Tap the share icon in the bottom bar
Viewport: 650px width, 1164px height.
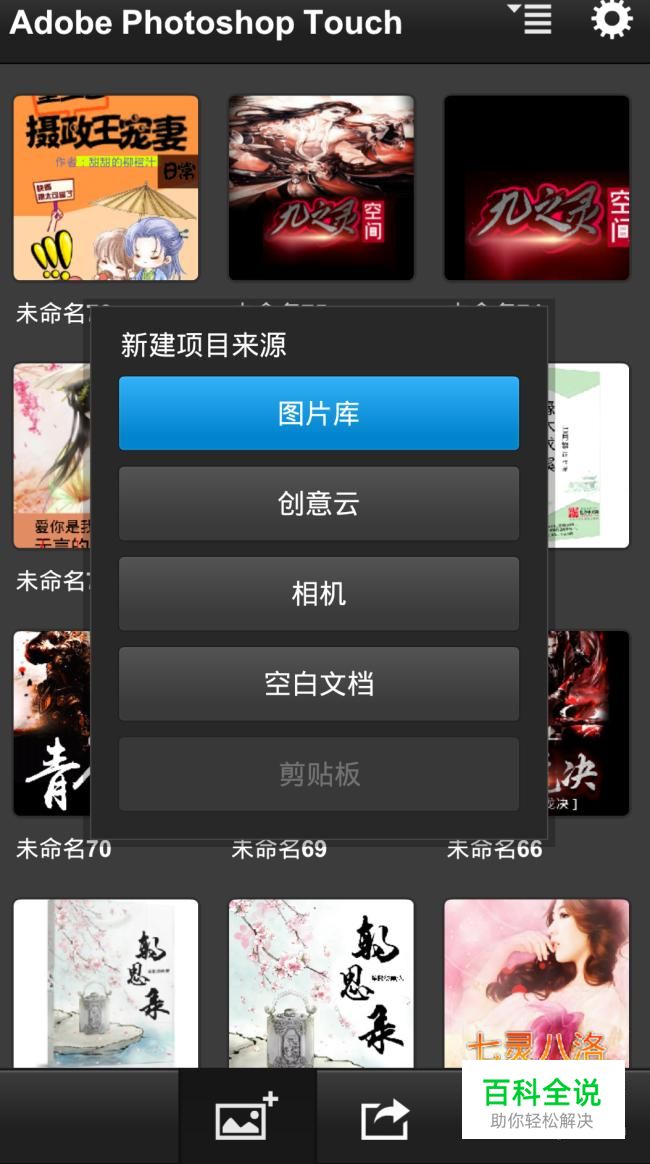tap(385, 1118)
